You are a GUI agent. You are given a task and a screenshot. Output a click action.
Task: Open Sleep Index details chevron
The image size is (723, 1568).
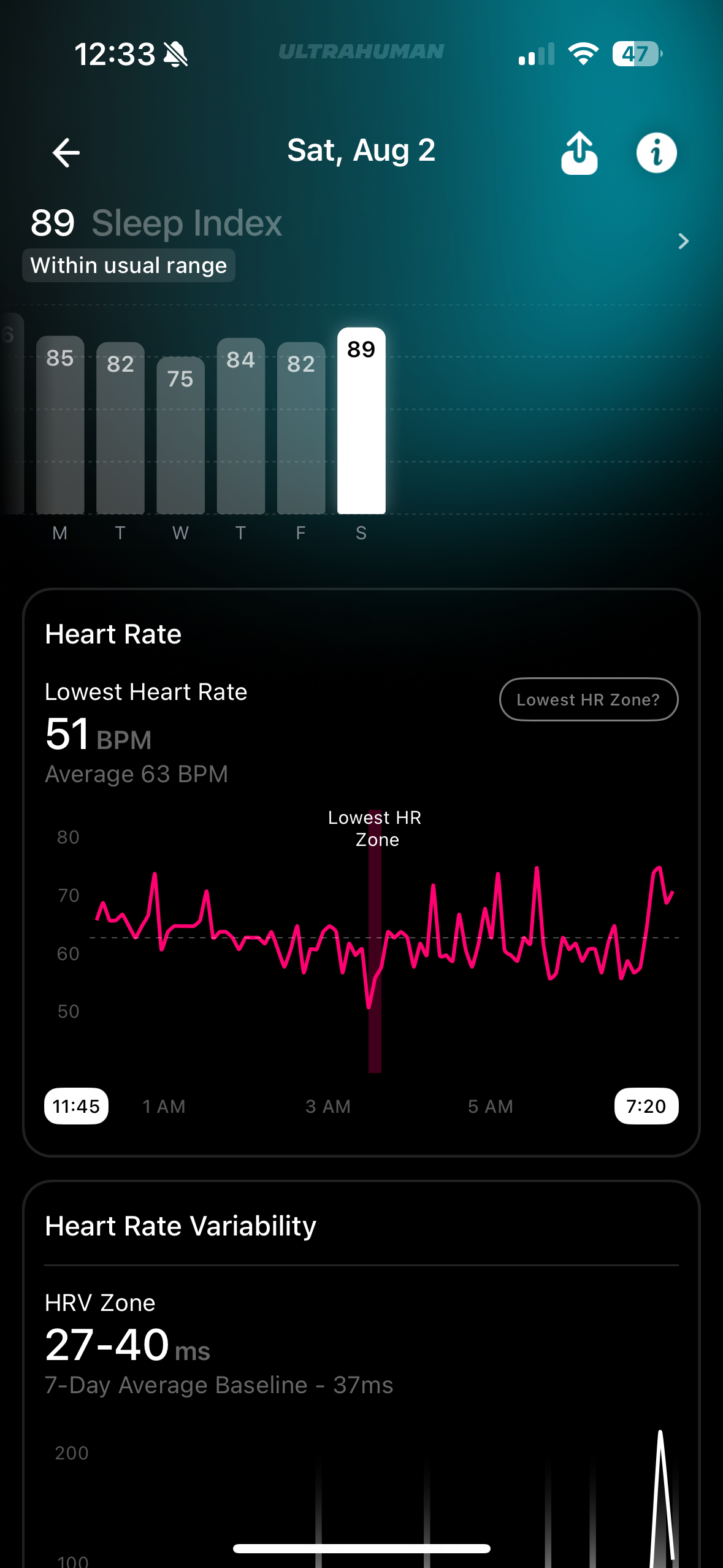683,241
